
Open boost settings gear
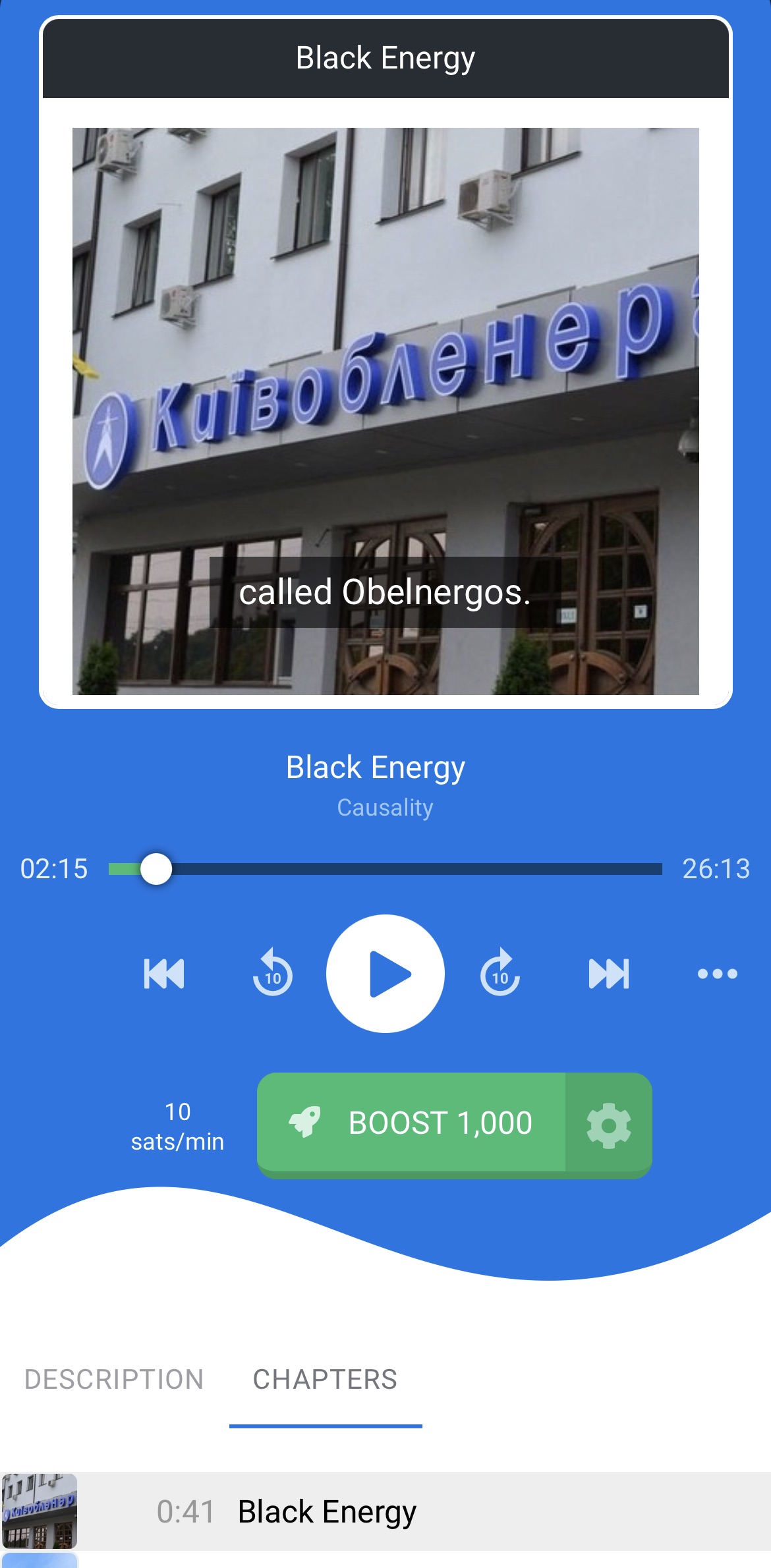click(x=608, y=1125)
